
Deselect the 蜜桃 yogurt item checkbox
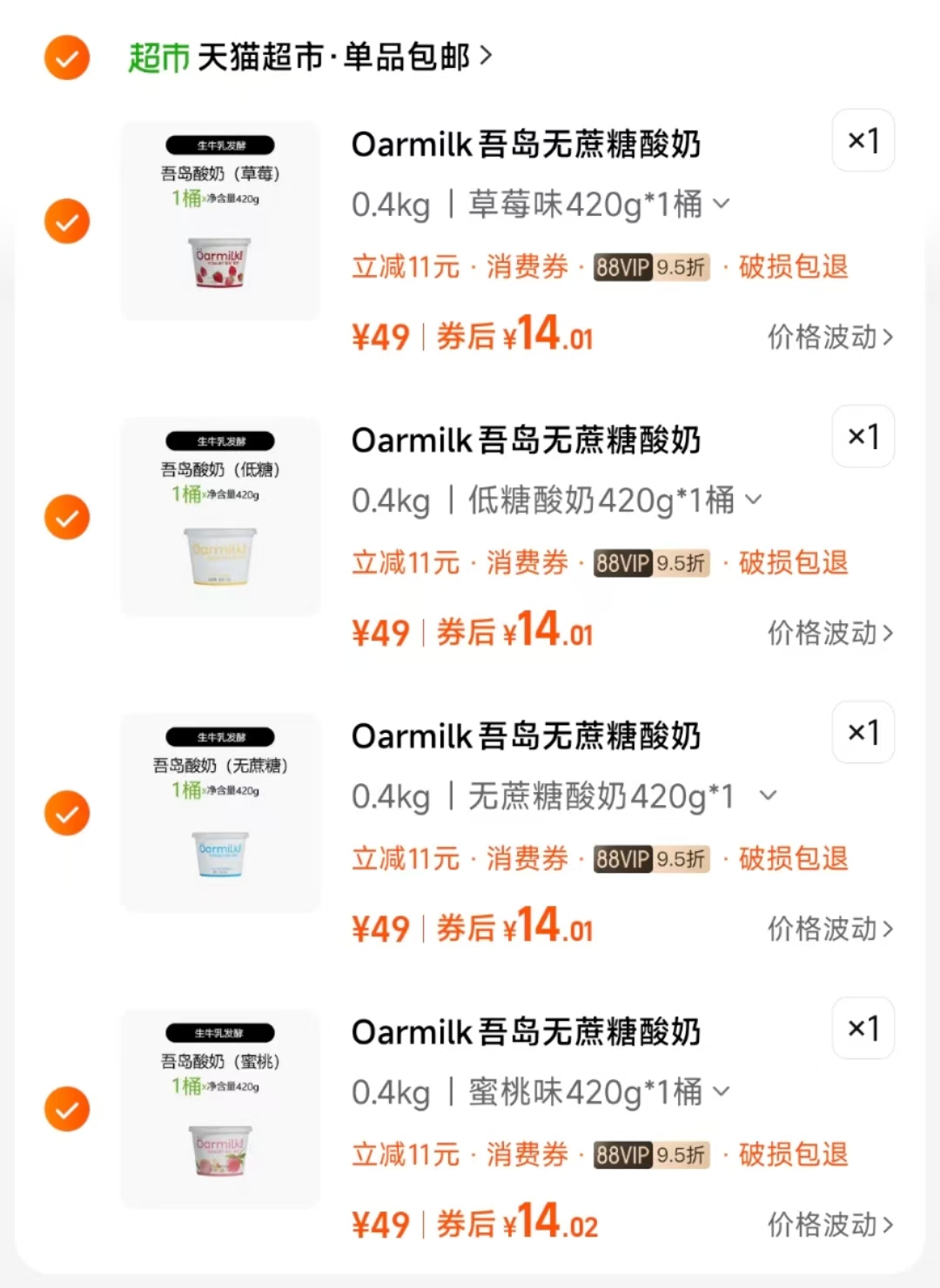pyautogui.click(x=66, y=1109)
